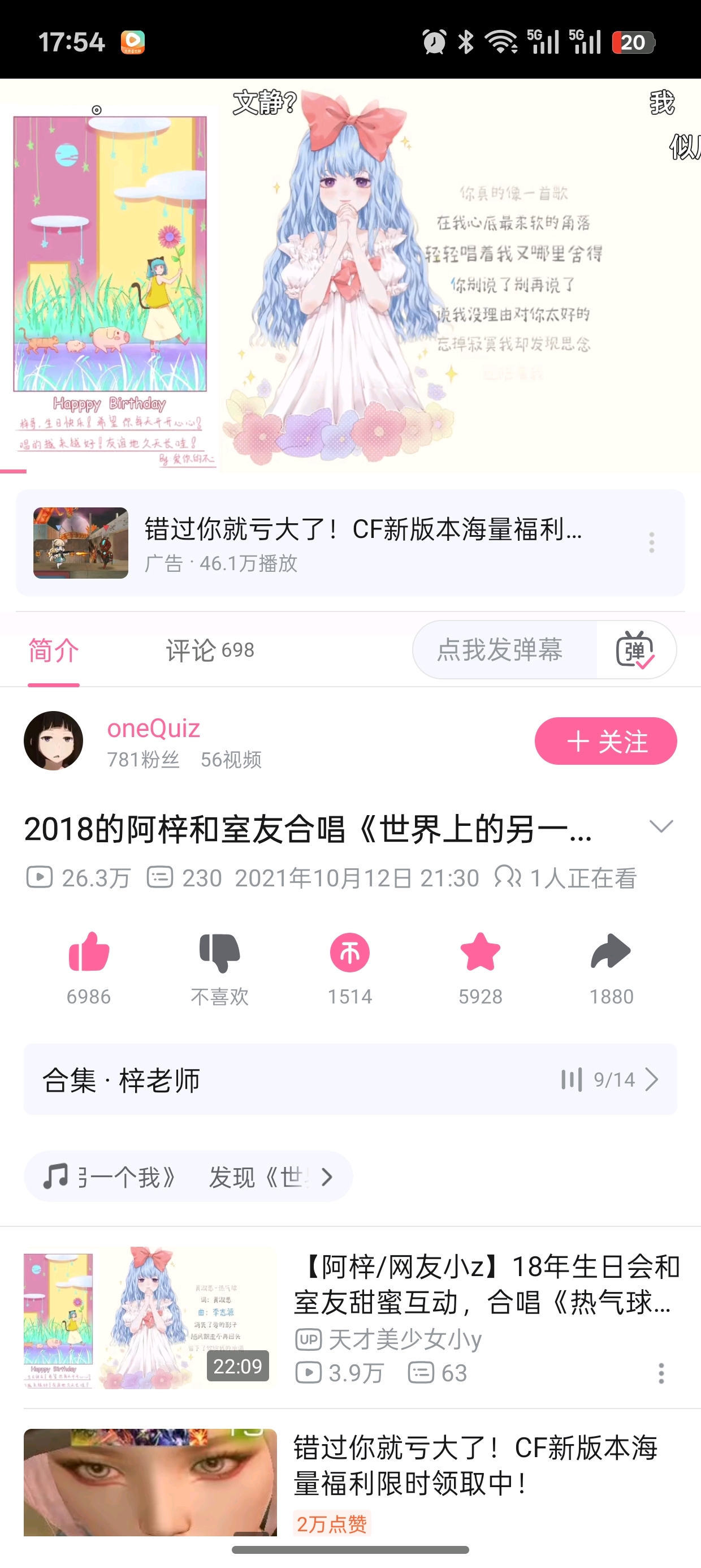Screen dimensions: 701x1568
Task: Give coins to this video
Action: tap(350, 953)
